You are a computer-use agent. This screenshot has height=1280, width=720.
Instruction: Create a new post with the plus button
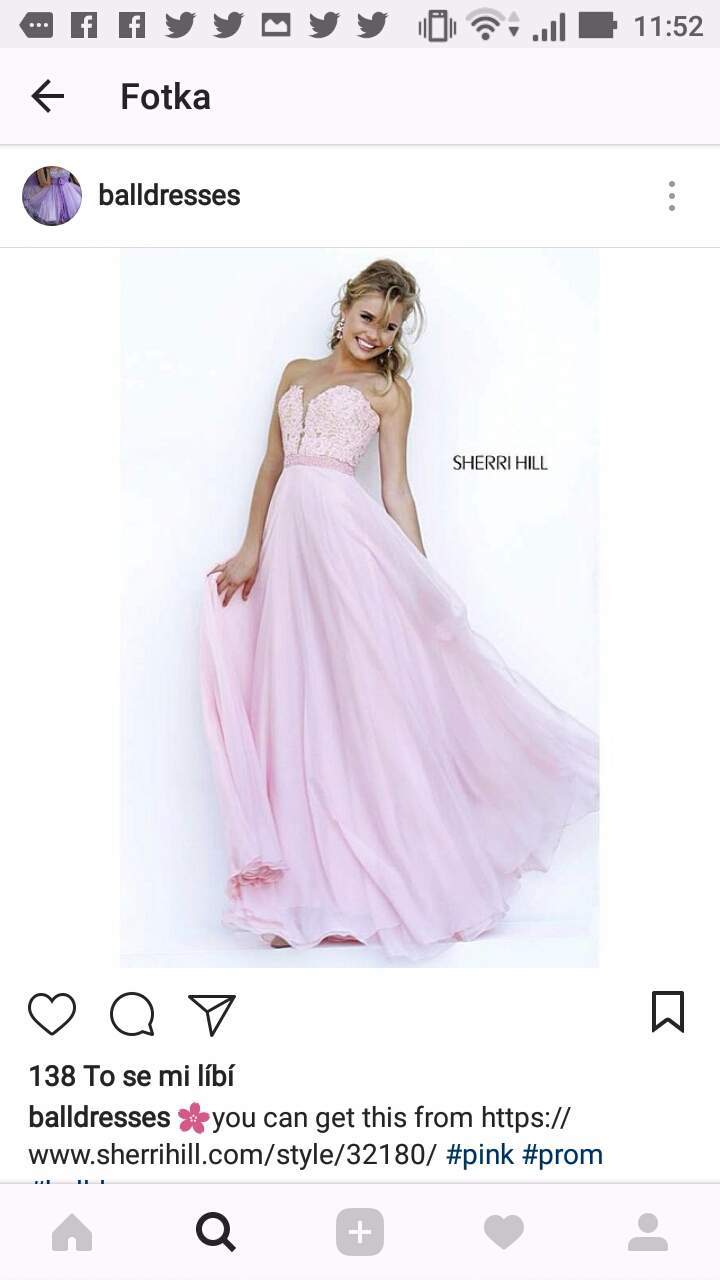pos(360,1232)
